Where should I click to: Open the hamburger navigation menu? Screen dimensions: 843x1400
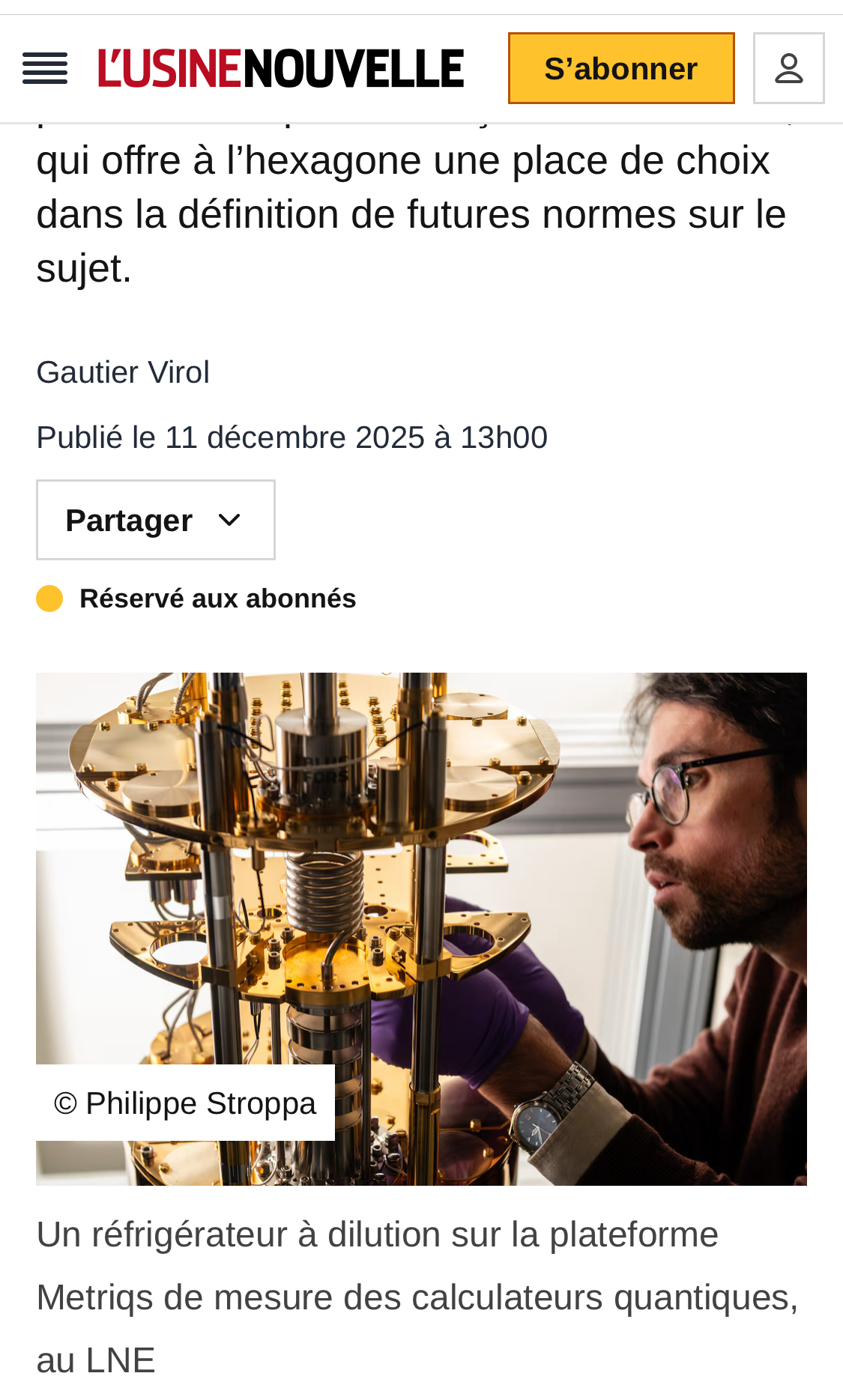pyautogui.click(x=45, y=68)
